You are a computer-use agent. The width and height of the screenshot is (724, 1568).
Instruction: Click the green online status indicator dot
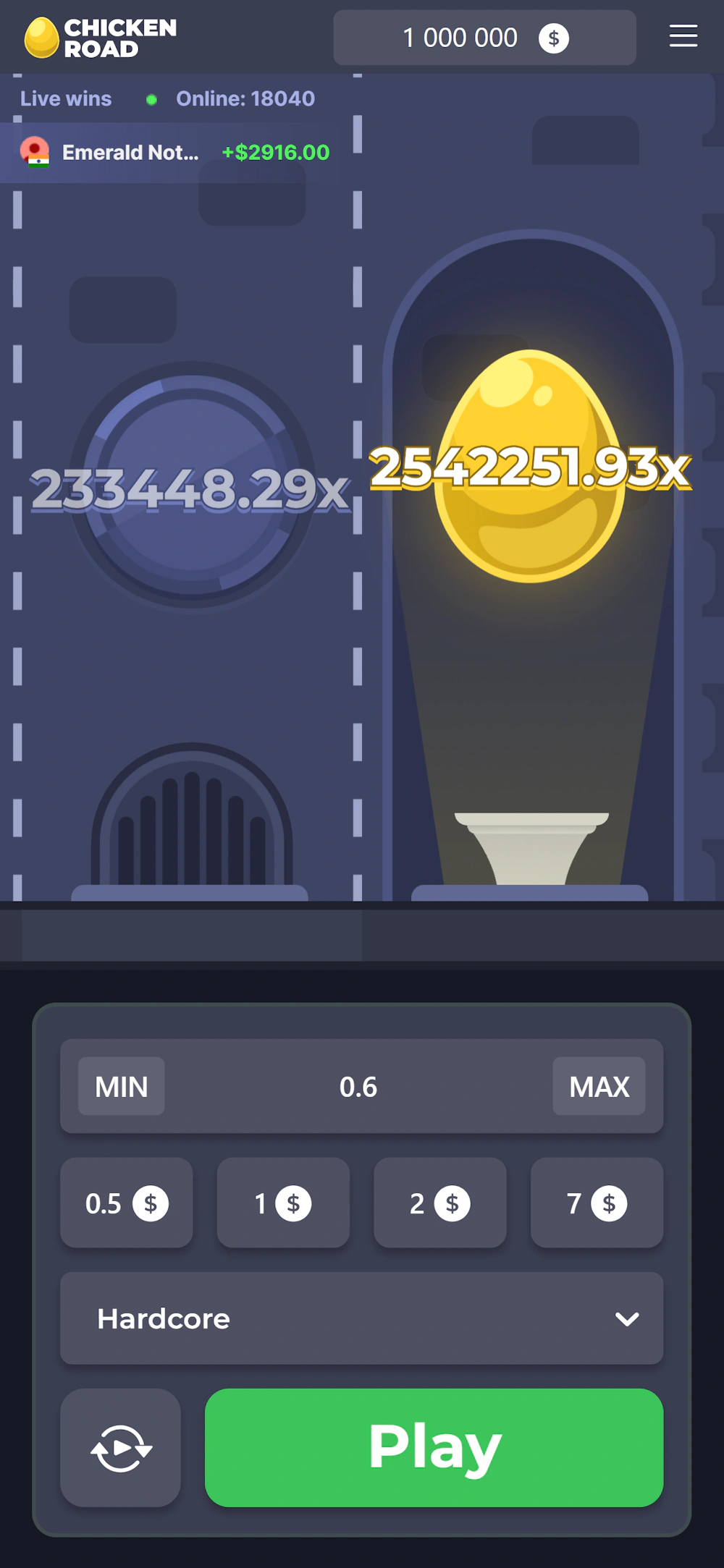(x=151, y=99)
